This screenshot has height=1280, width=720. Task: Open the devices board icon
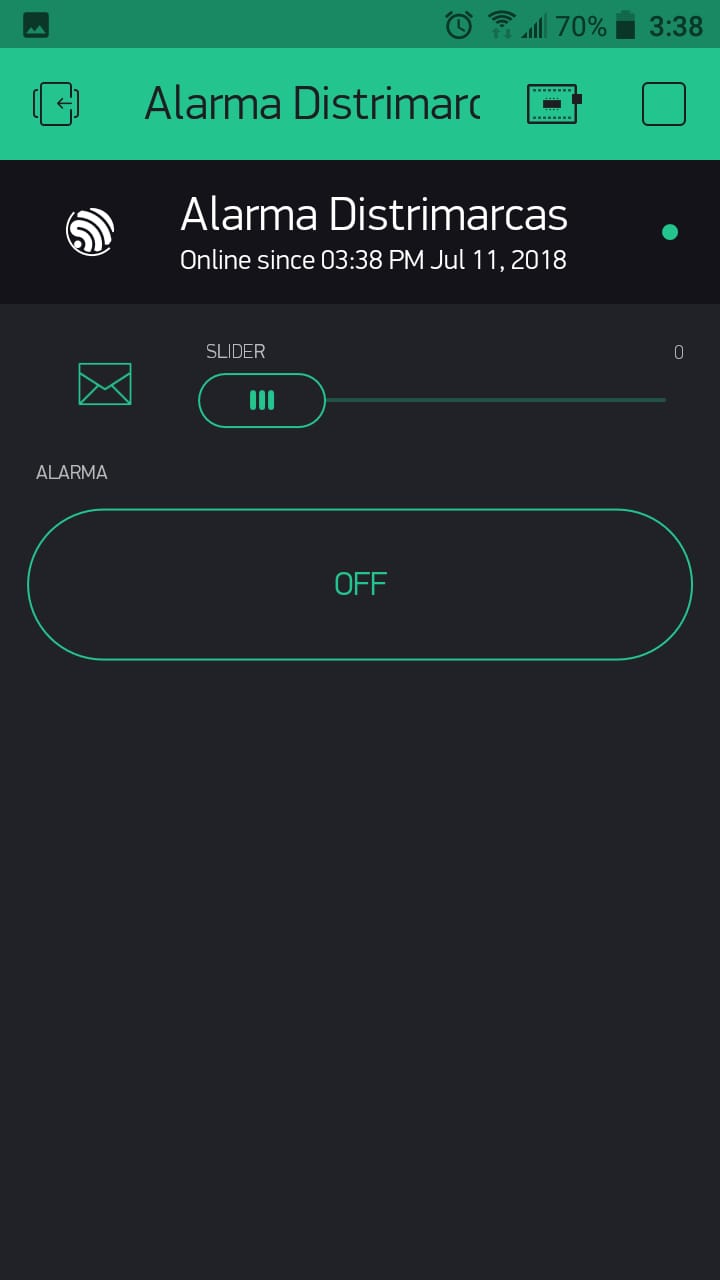(554, 104)
